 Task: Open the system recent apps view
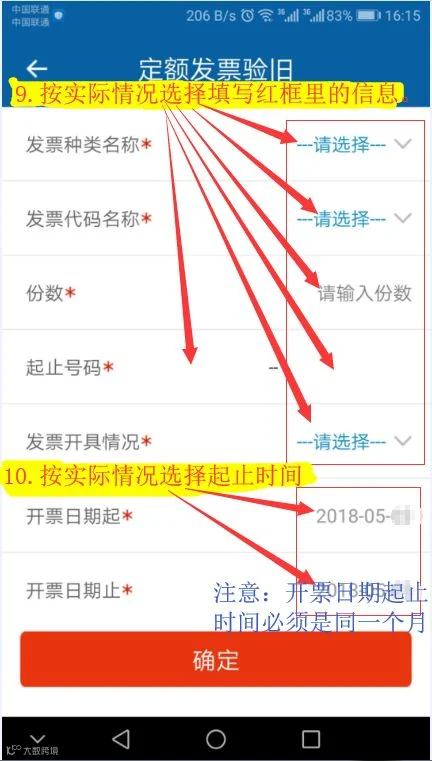coord(311,739)
